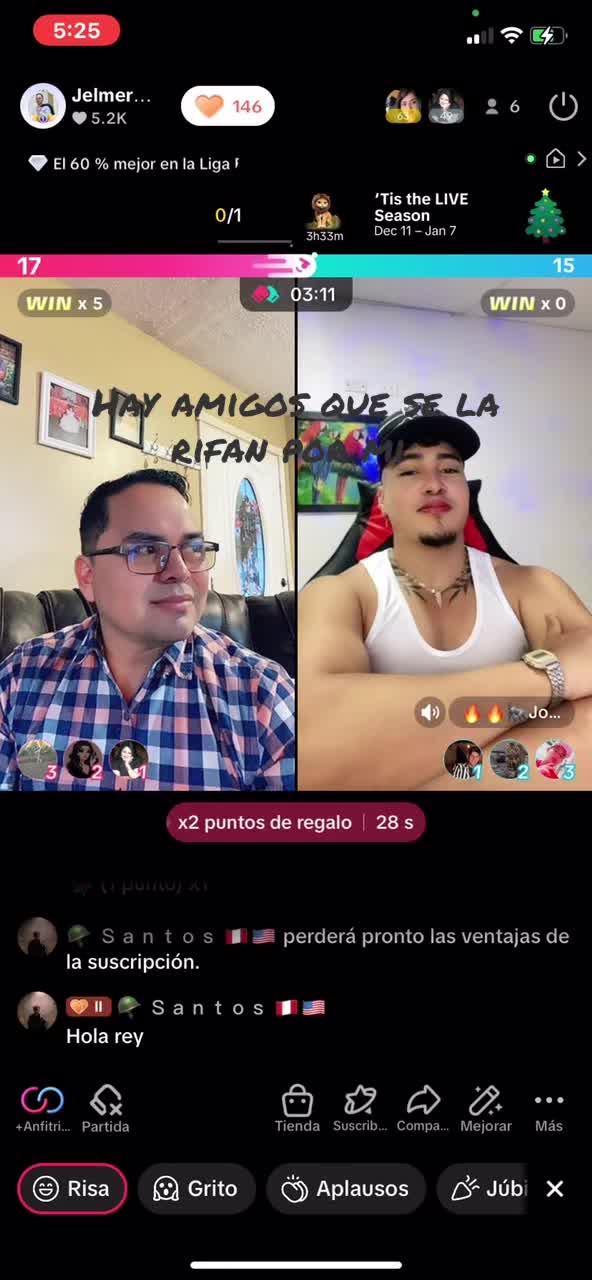Share the live with Compartir
Image resolution: width=592 pixels, height=1280 pixels.
click(423, 1109)
